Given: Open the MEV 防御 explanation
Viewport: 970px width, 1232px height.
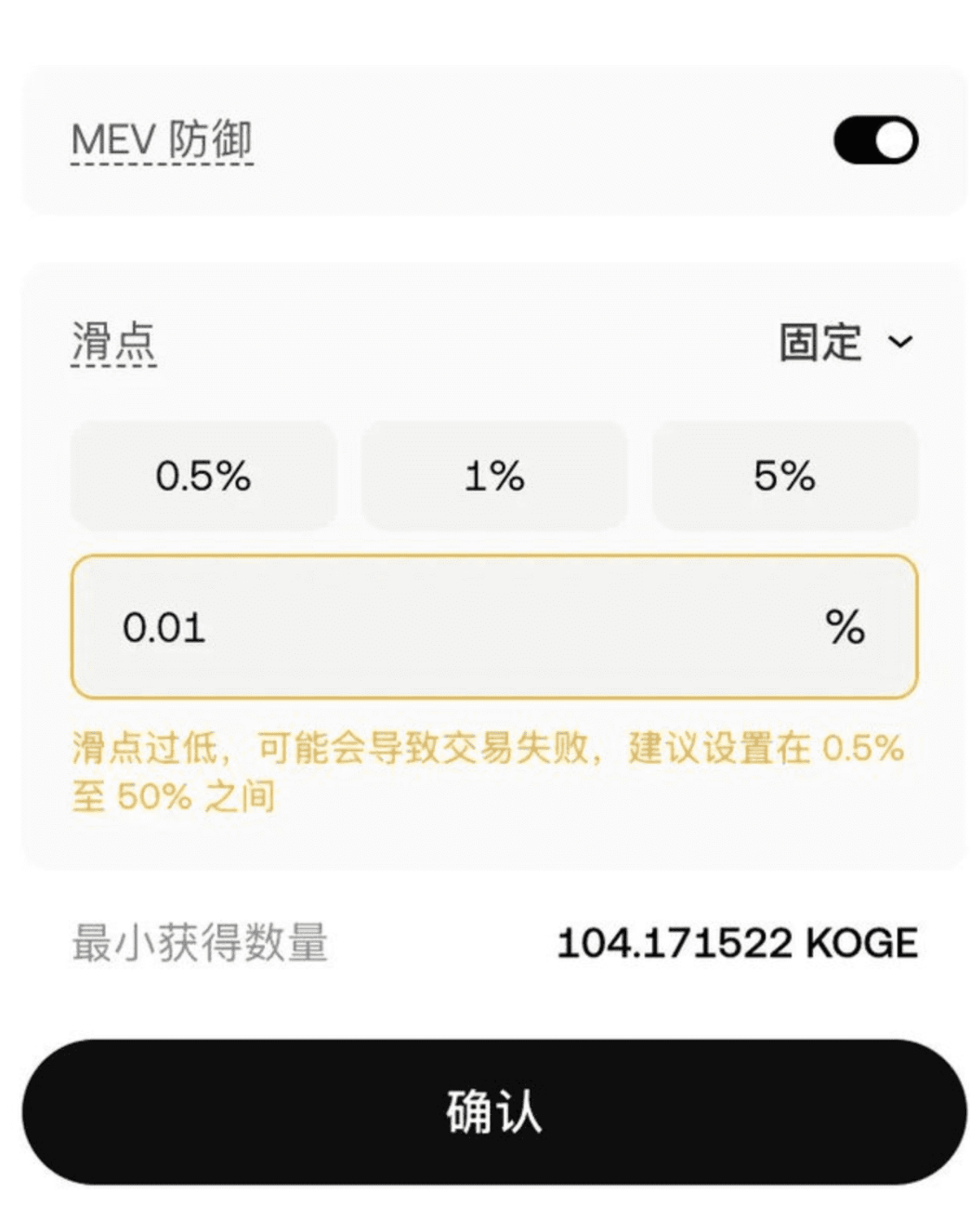Looking at the screenshot, I should (162, 140).
